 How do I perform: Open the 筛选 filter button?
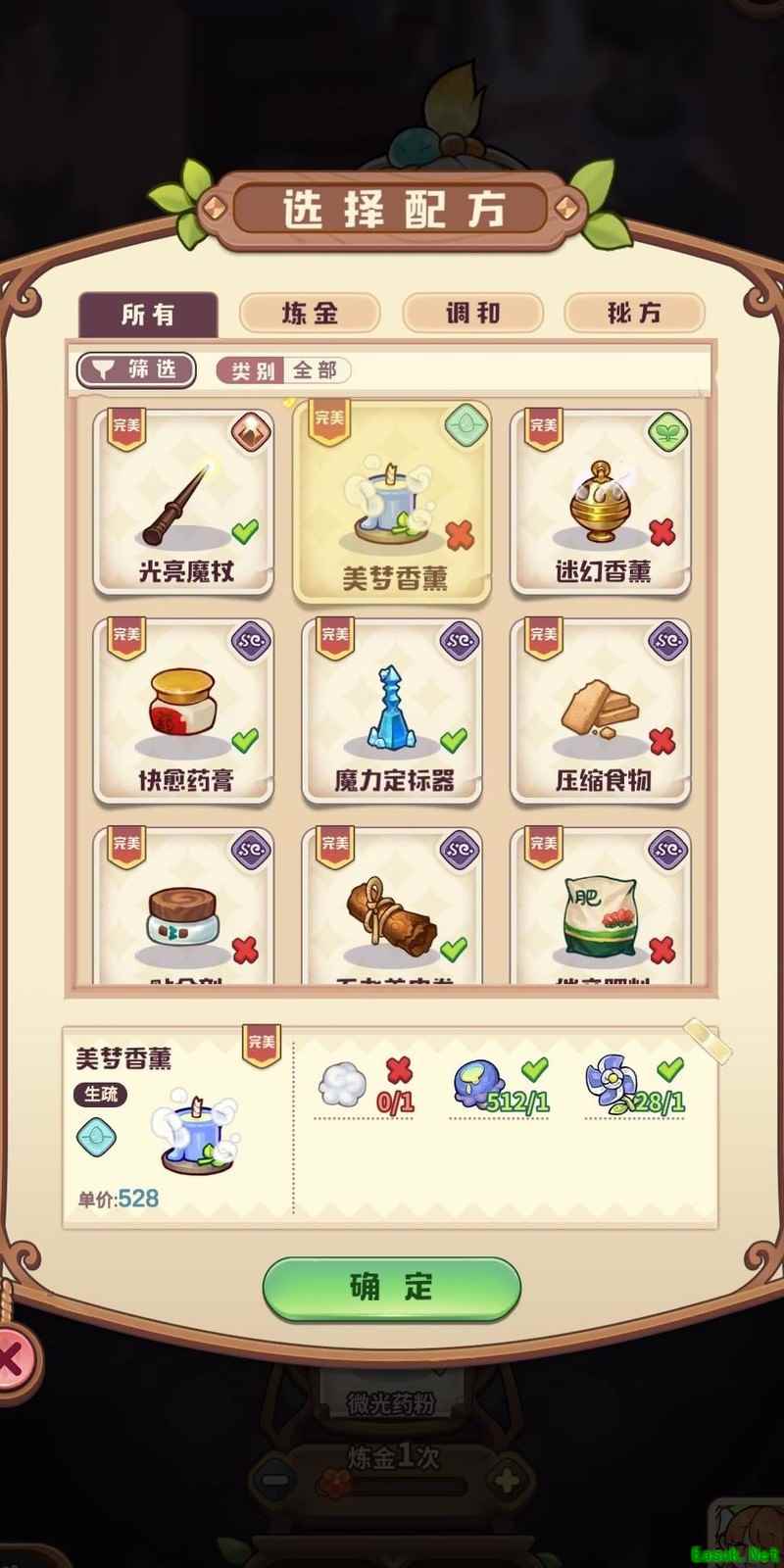click(x=136, y=369)
